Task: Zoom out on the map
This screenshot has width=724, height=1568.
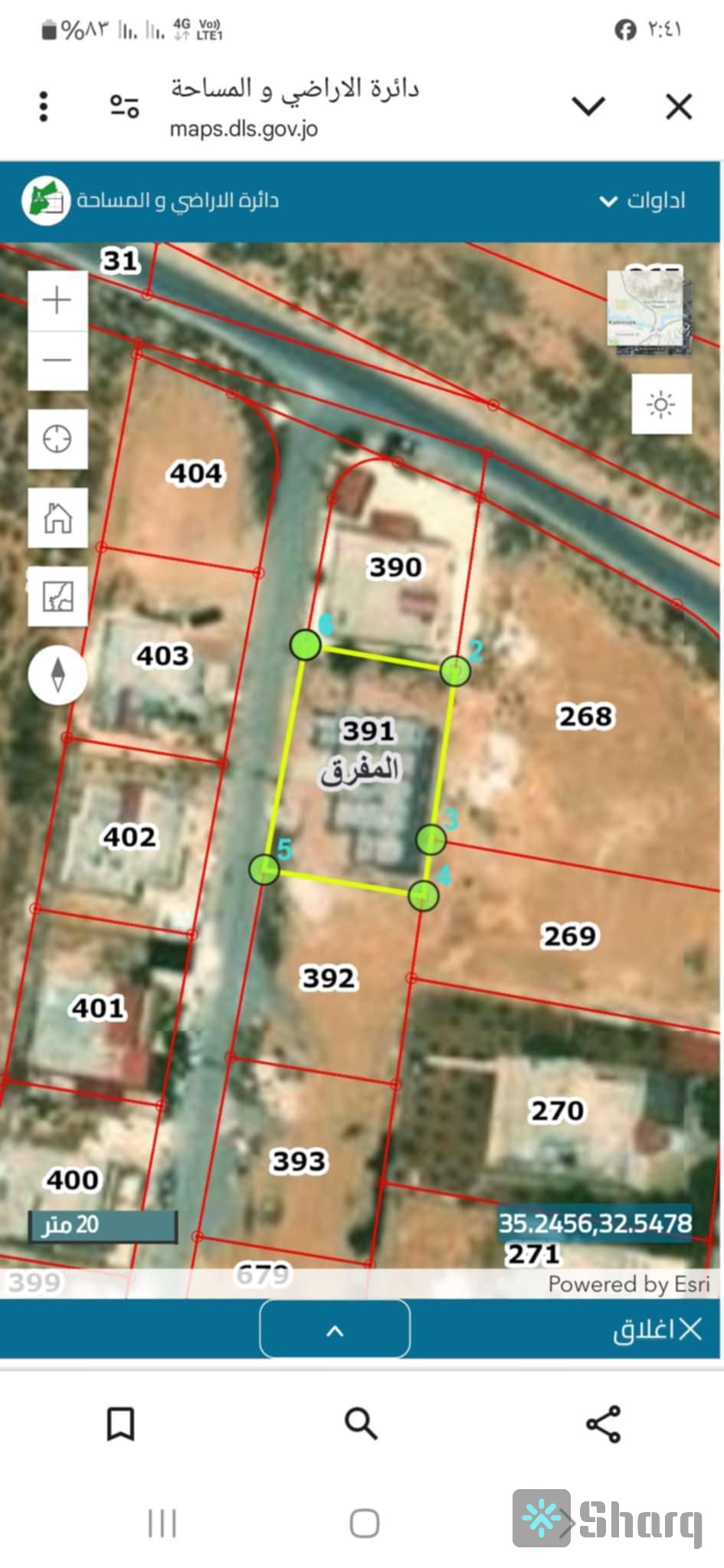Action: coord(57,360)
